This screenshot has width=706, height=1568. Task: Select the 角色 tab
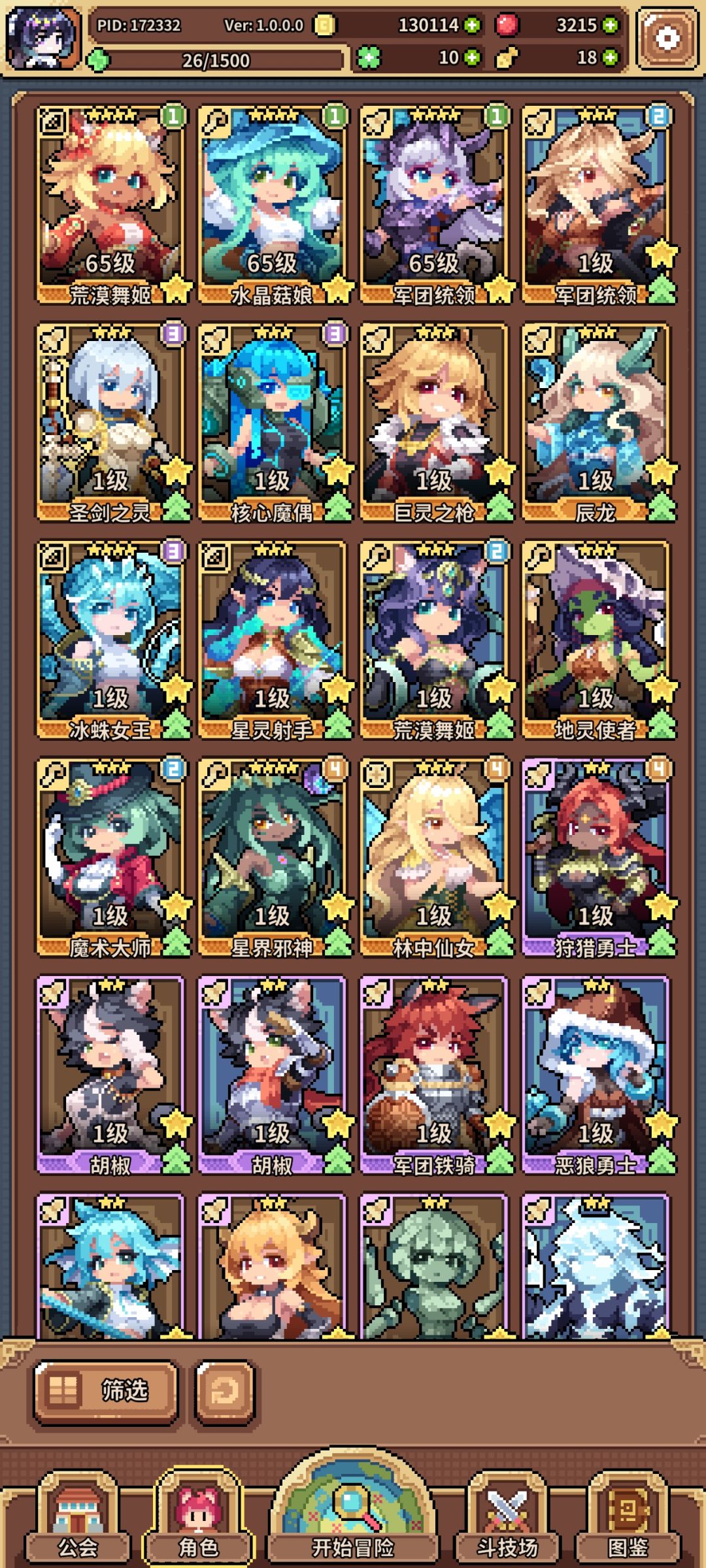click(x=198, y=1519)
